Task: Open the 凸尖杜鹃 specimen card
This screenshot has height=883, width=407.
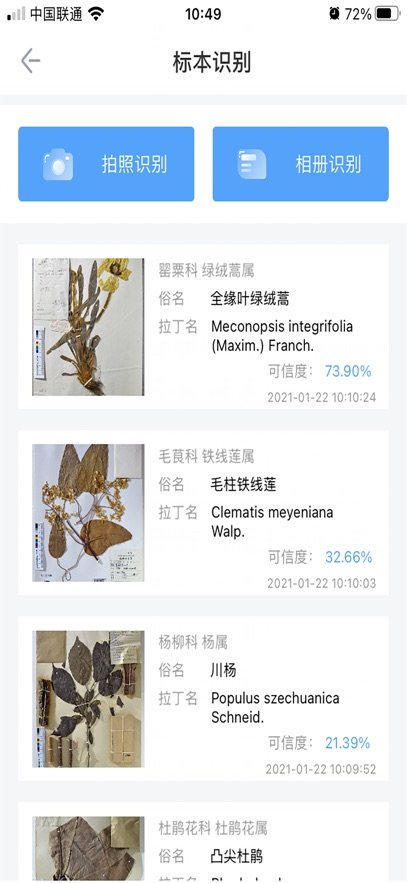Action: click(203, 842)
